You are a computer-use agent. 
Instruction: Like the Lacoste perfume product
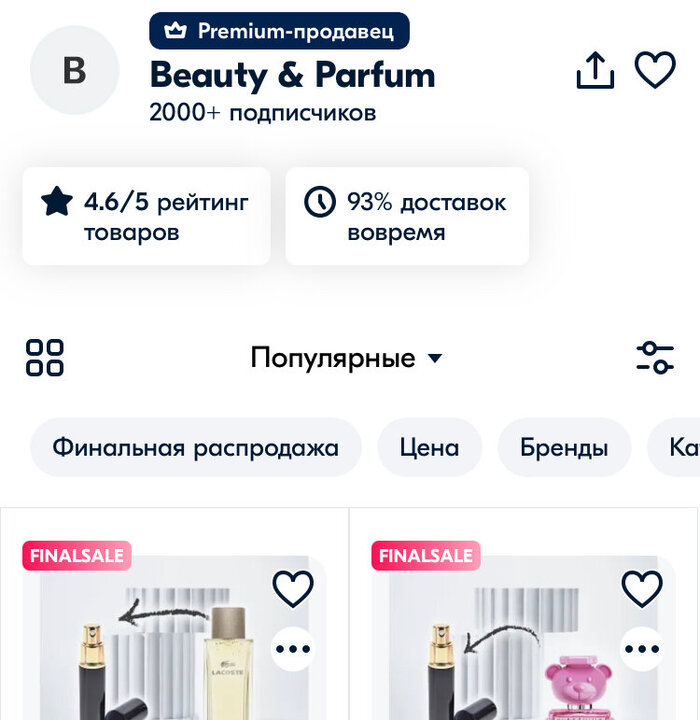tap(293, 589)
